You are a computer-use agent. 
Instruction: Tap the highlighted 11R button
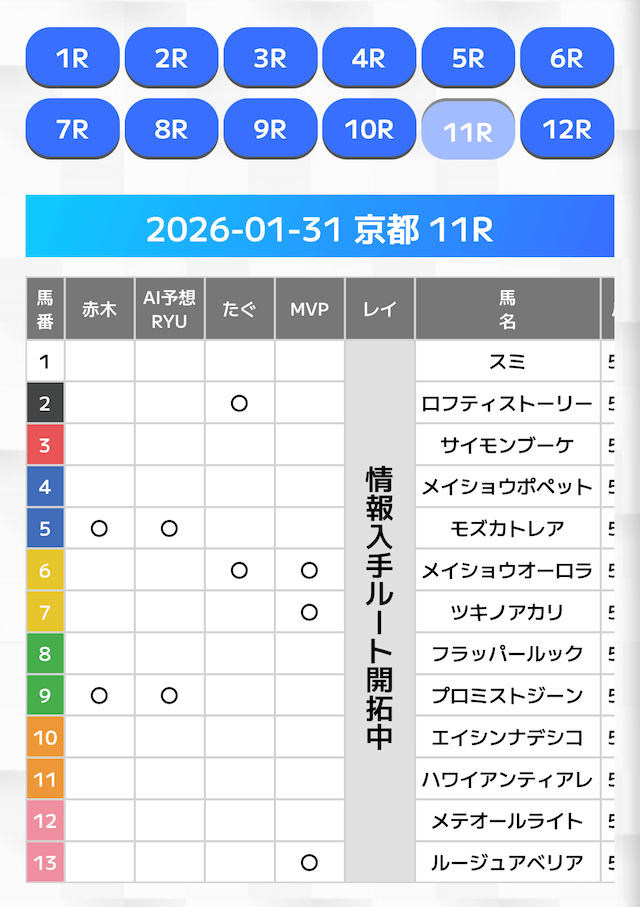(468, 131)
